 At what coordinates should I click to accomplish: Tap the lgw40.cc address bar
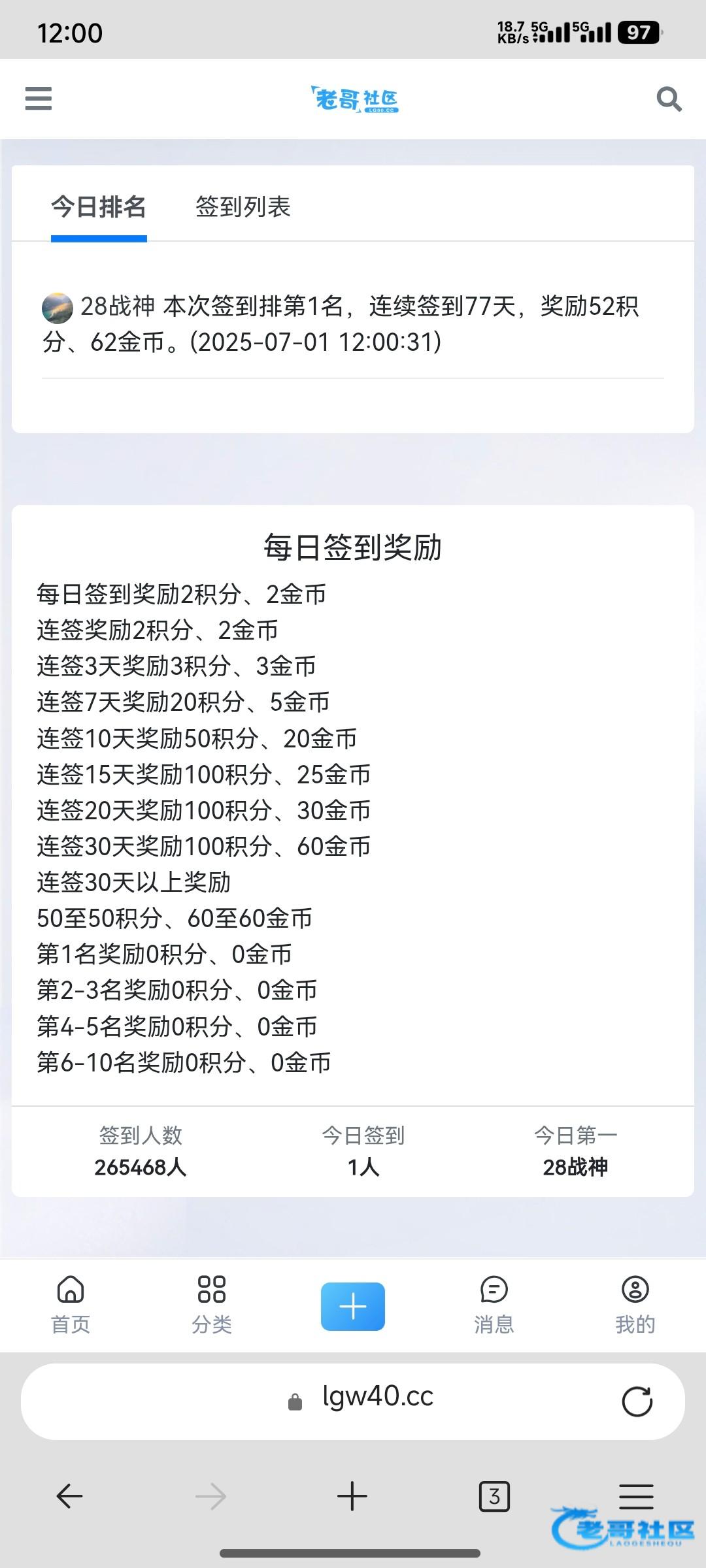coord(353,1401)
